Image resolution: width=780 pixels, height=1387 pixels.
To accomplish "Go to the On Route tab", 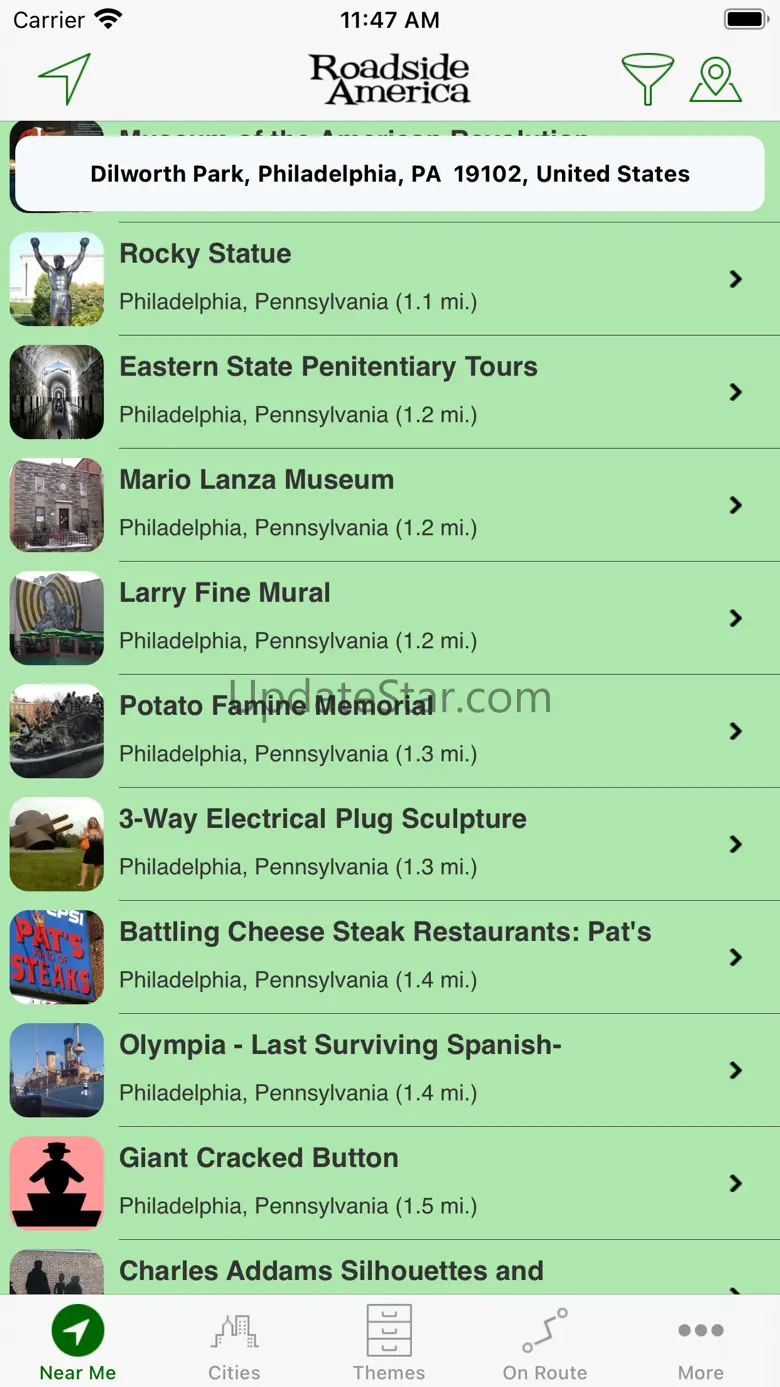I will tap(545, 1345).
